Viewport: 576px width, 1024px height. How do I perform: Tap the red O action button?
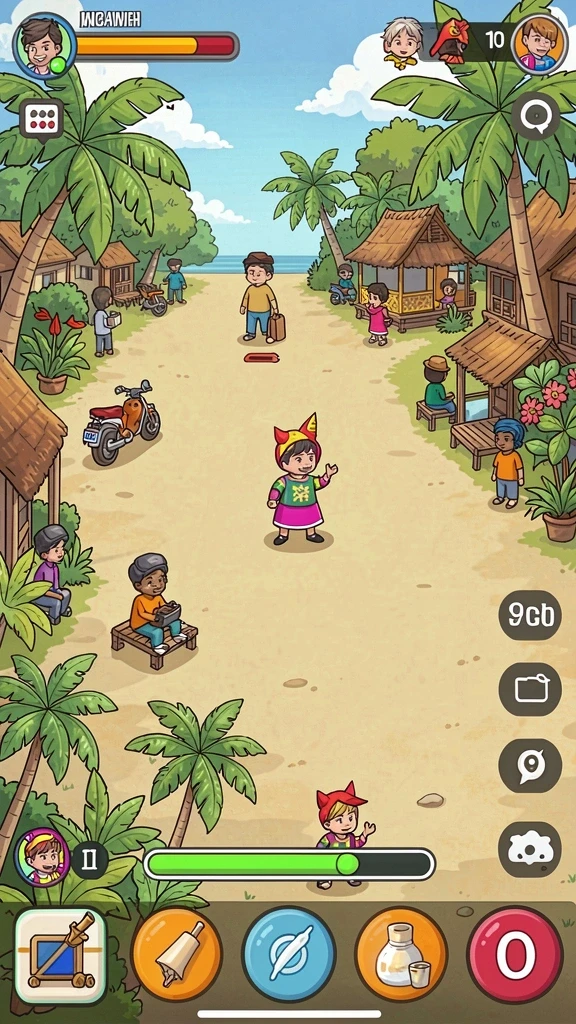[515, 954]
